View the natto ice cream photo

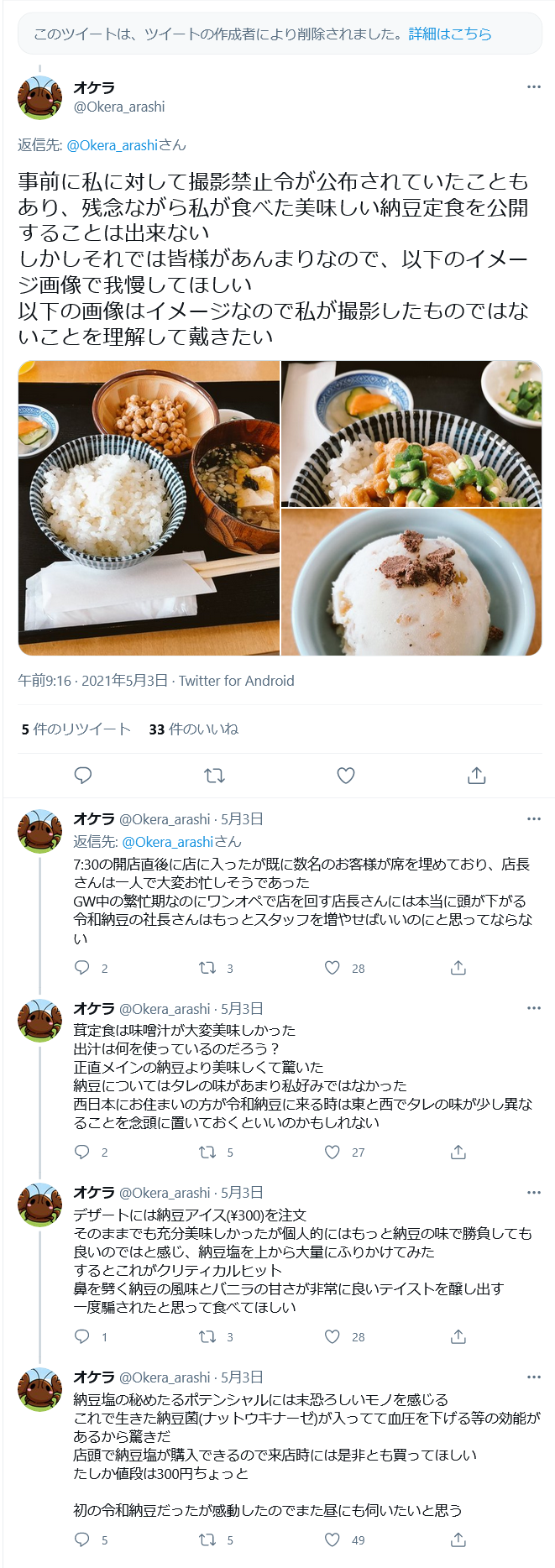(411, 583)
